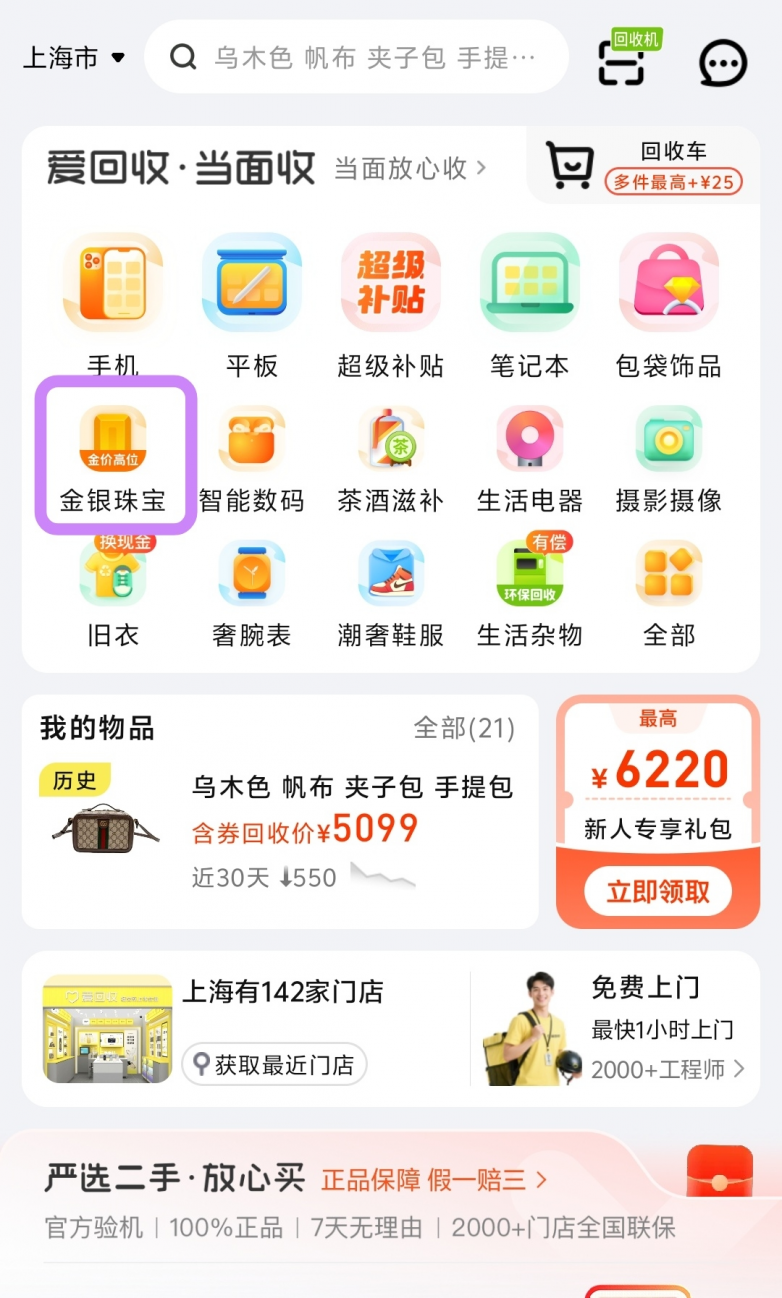Open the messages bubble icon

pyautogui.click(x=722, y=61)
